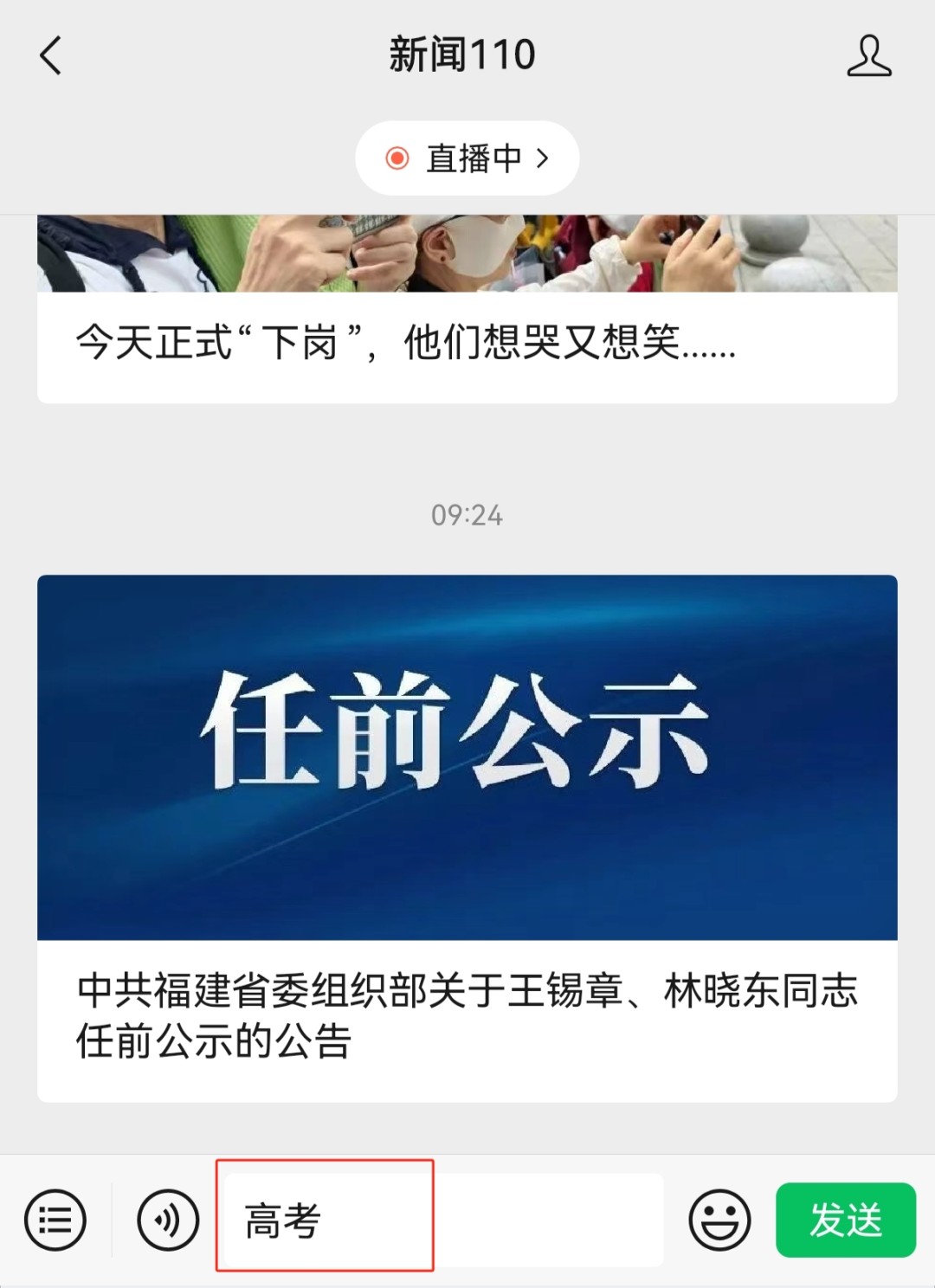The image size is (935, 1288).
Task: Send the message with 发送
Action: (x=845, y=1220)
